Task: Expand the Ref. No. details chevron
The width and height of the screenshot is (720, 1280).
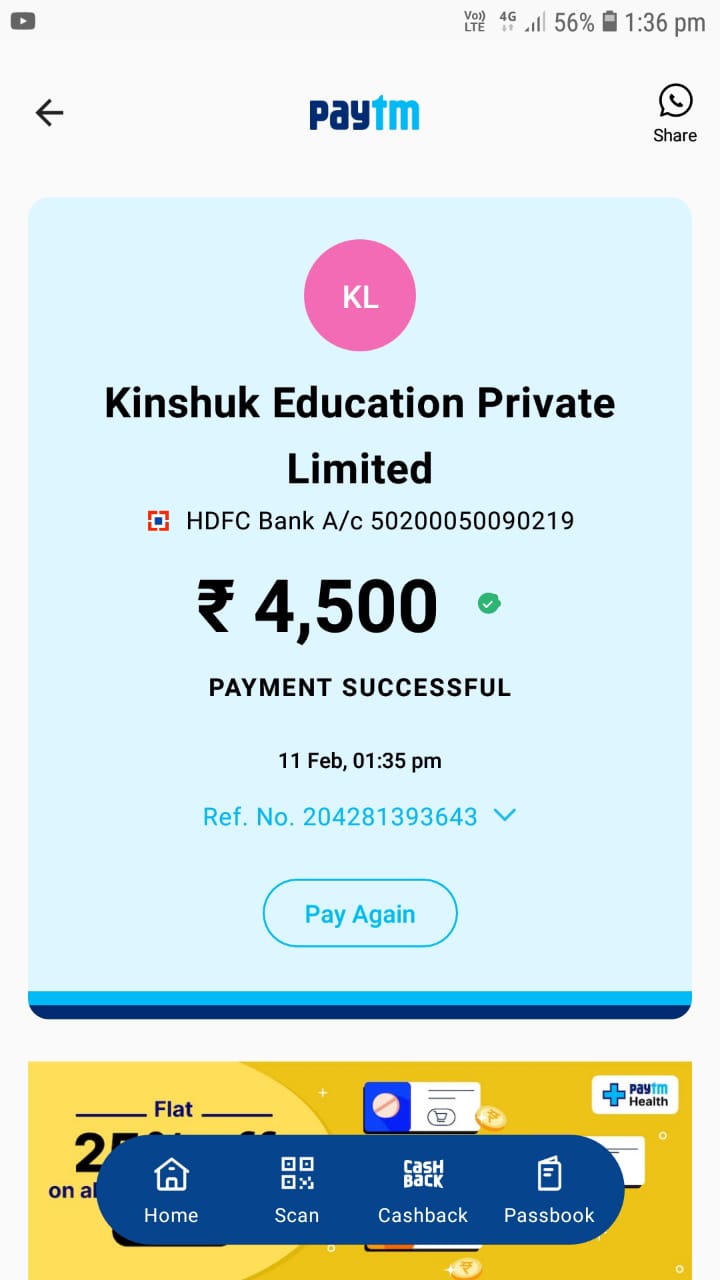Action: pyautogui.click(x=505, y=815)
